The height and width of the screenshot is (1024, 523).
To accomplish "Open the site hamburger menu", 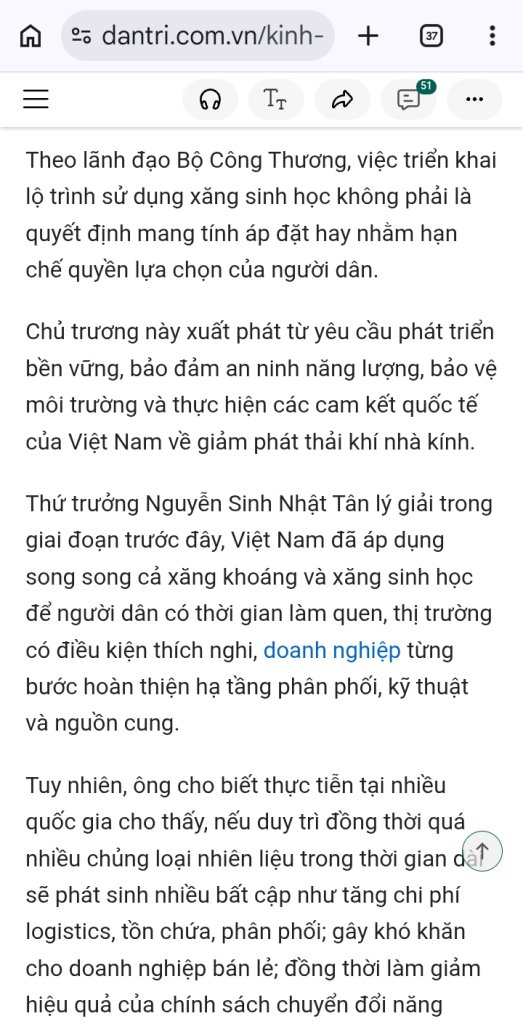I will tap(36, 99).
